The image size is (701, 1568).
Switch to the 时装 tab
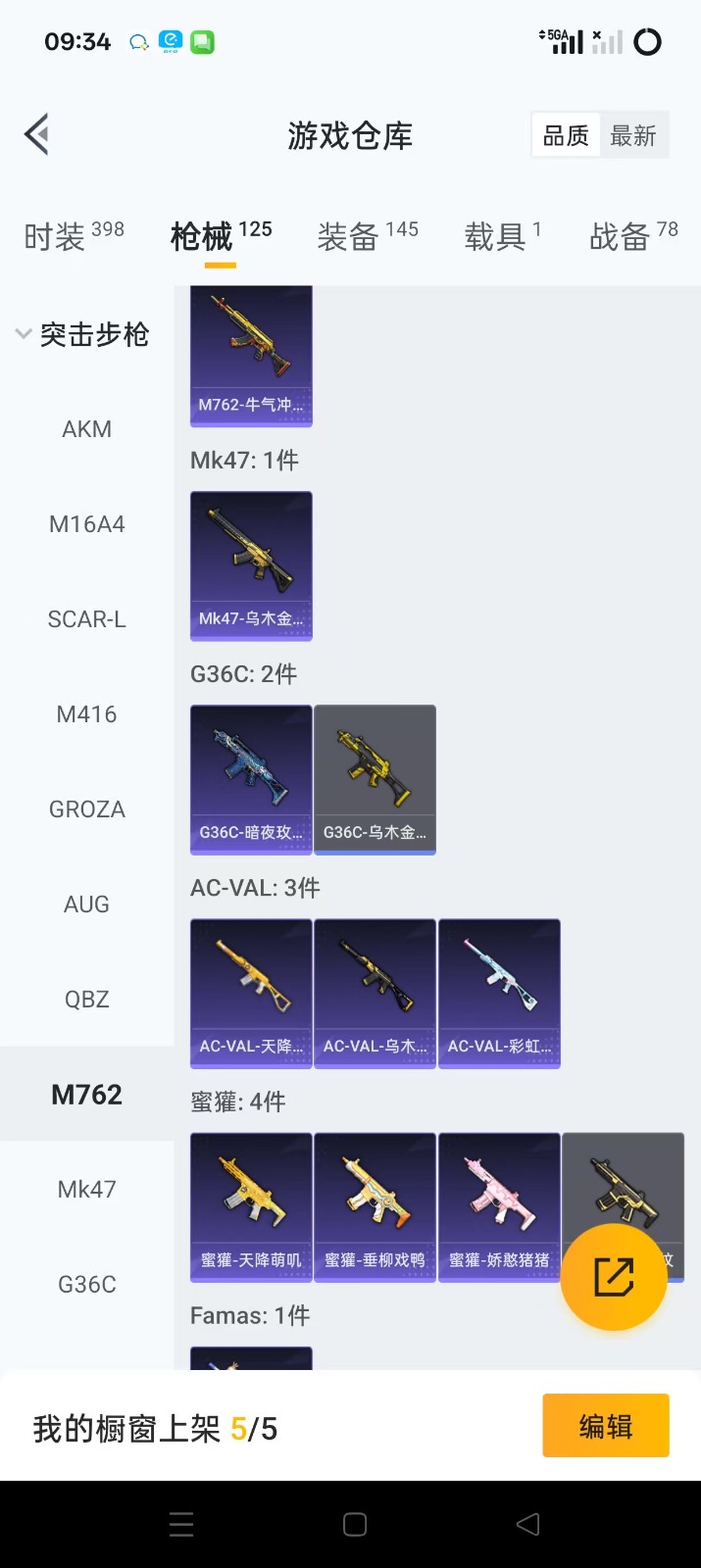[74, 236]
